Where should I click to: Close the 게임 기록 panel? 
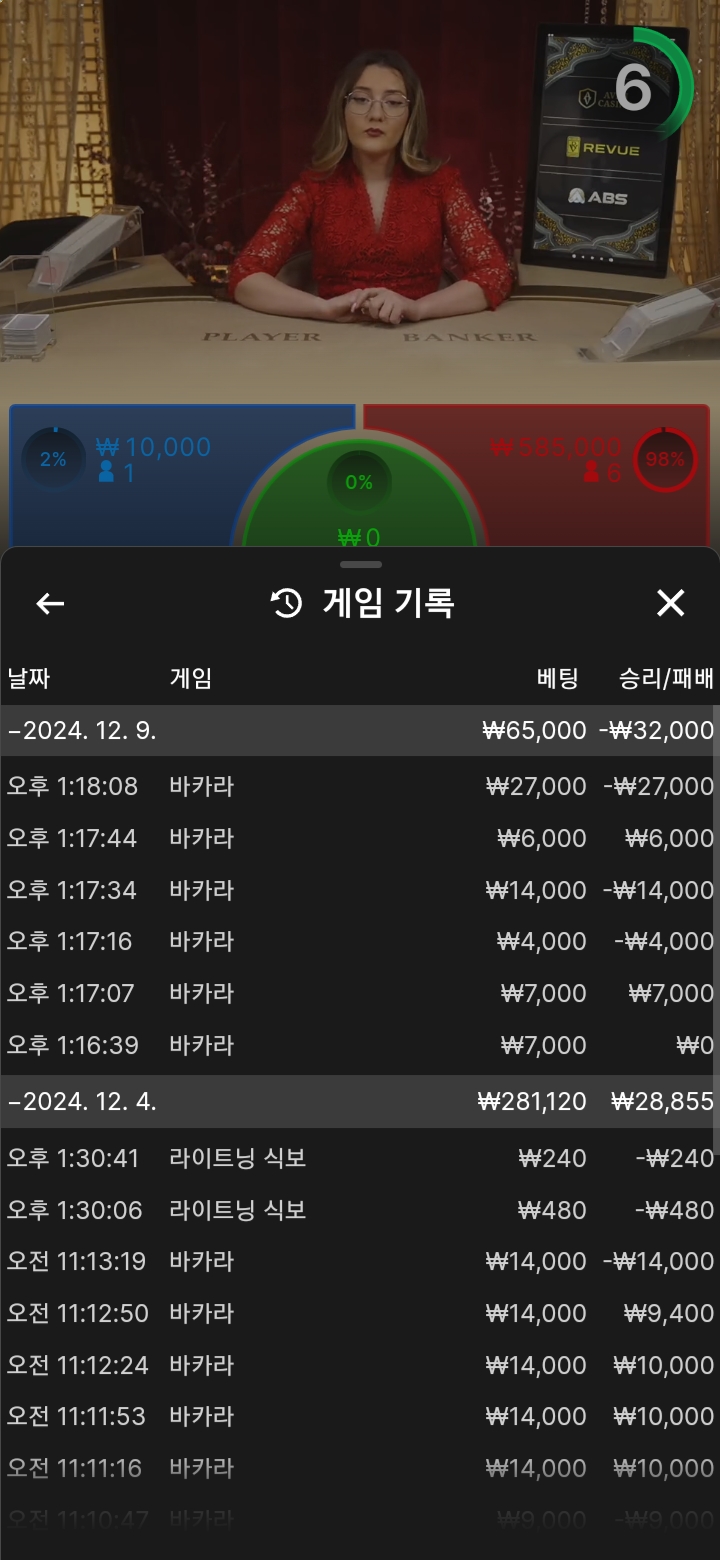click(x=670, y=603)
